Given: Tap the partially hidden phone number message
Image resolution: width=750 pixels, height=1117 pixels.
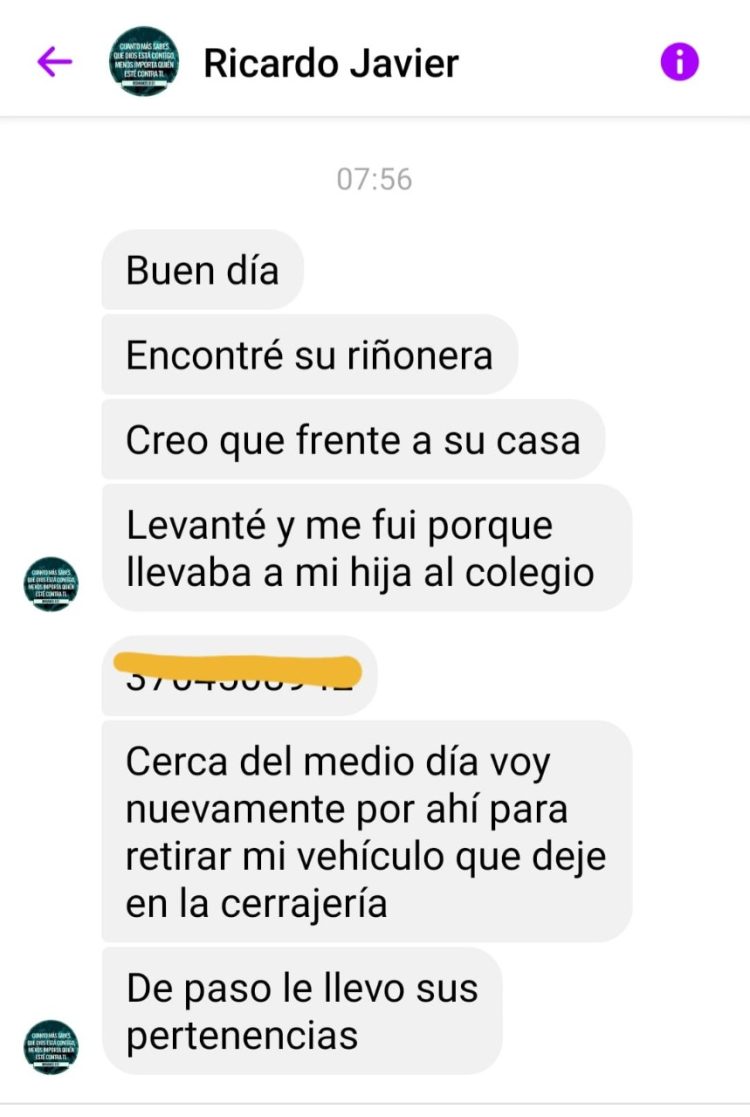Looking at the screenshot, I should pyautogui.click(x=240, y=672).
